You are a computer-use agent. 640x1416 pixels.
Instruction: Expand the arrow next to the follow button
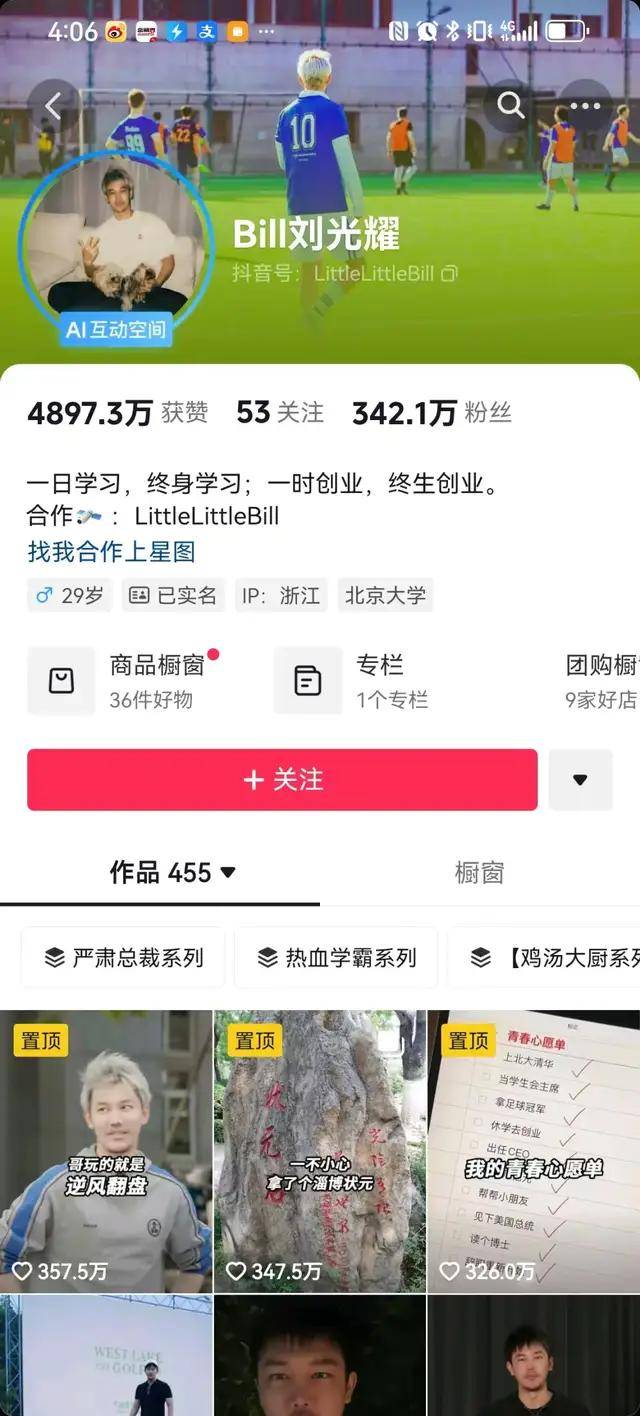coord(580,780)
